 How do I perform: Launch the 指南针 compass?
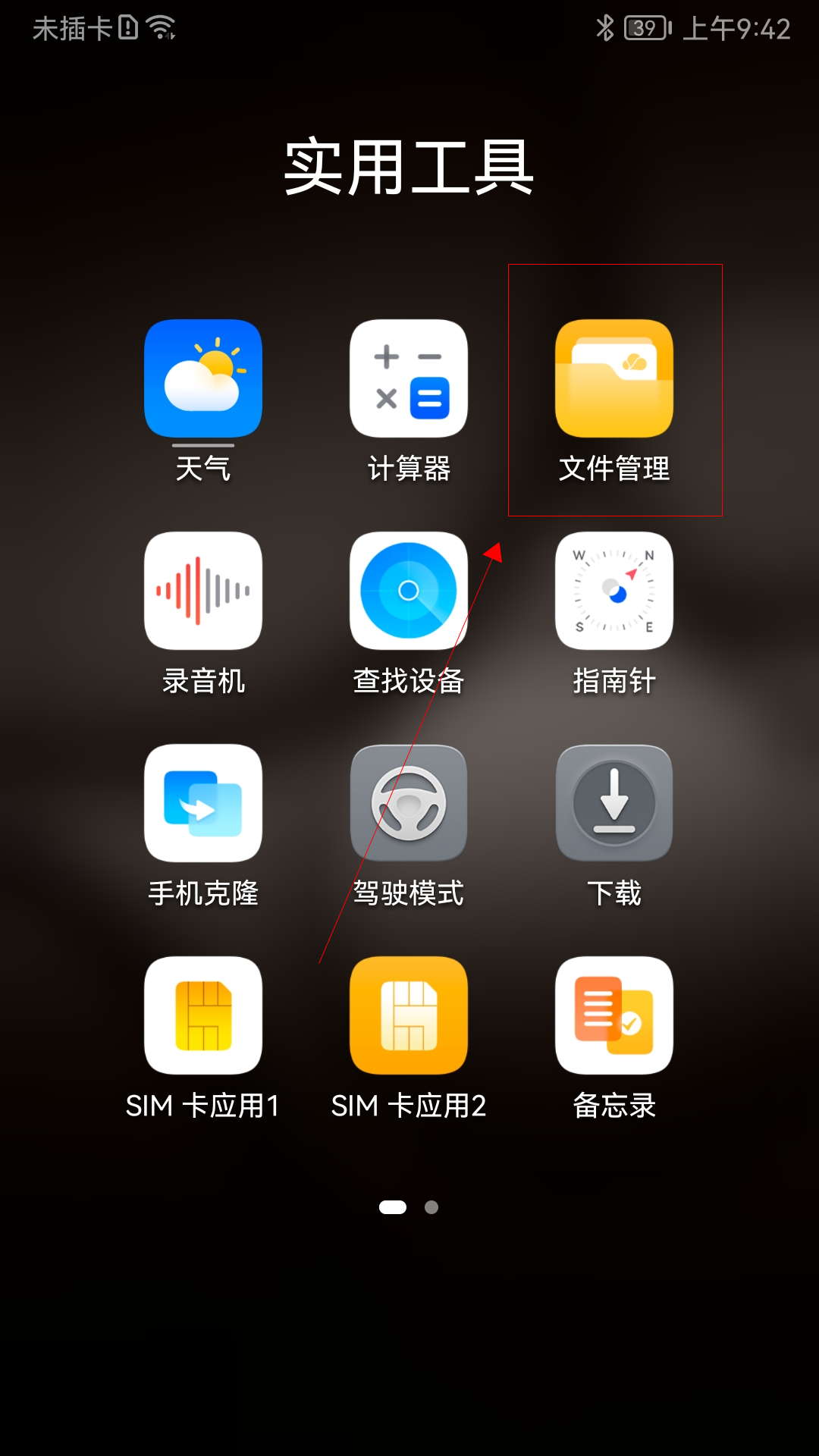(614, 591)
